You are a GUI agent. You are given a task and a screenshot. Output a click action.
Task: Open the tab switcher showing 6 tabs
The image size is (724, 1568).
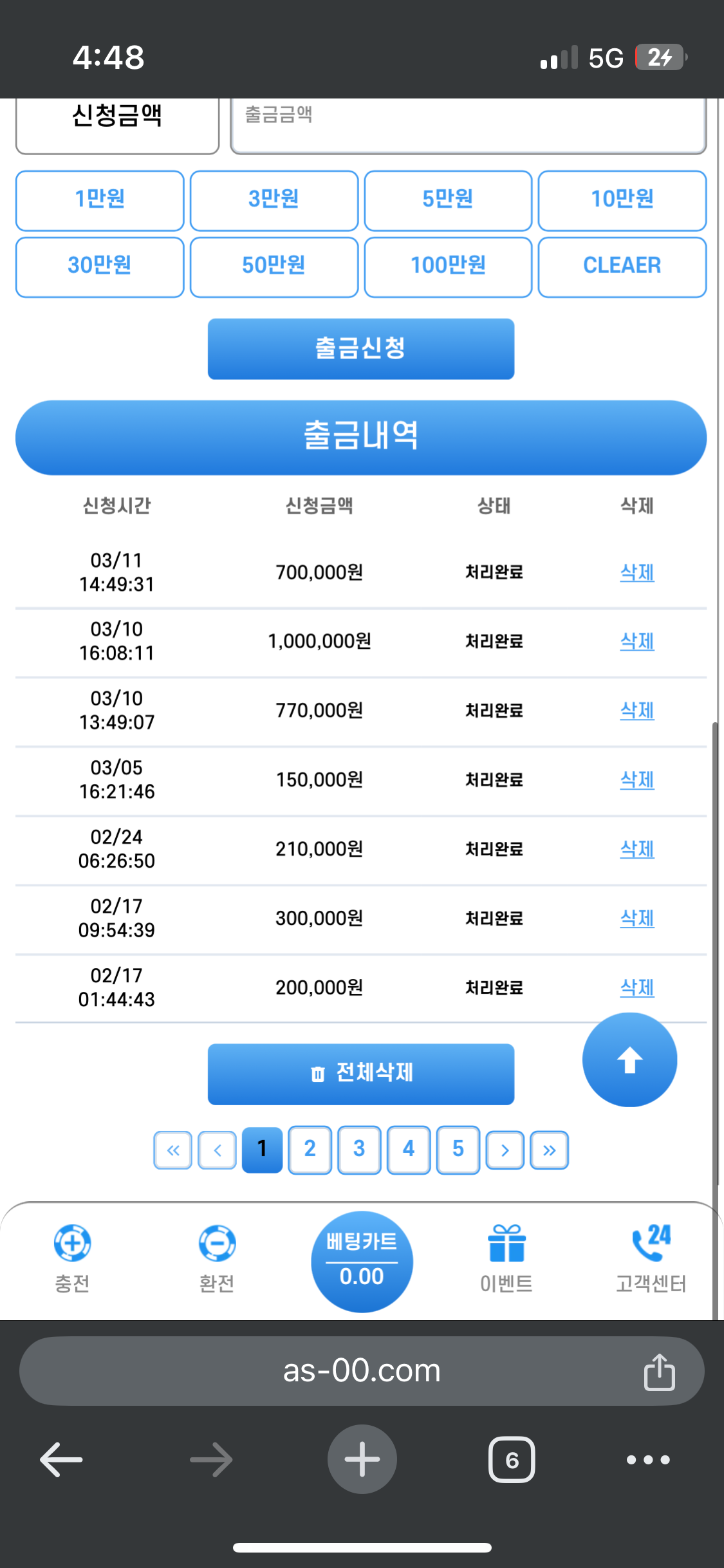(512, 1459)
